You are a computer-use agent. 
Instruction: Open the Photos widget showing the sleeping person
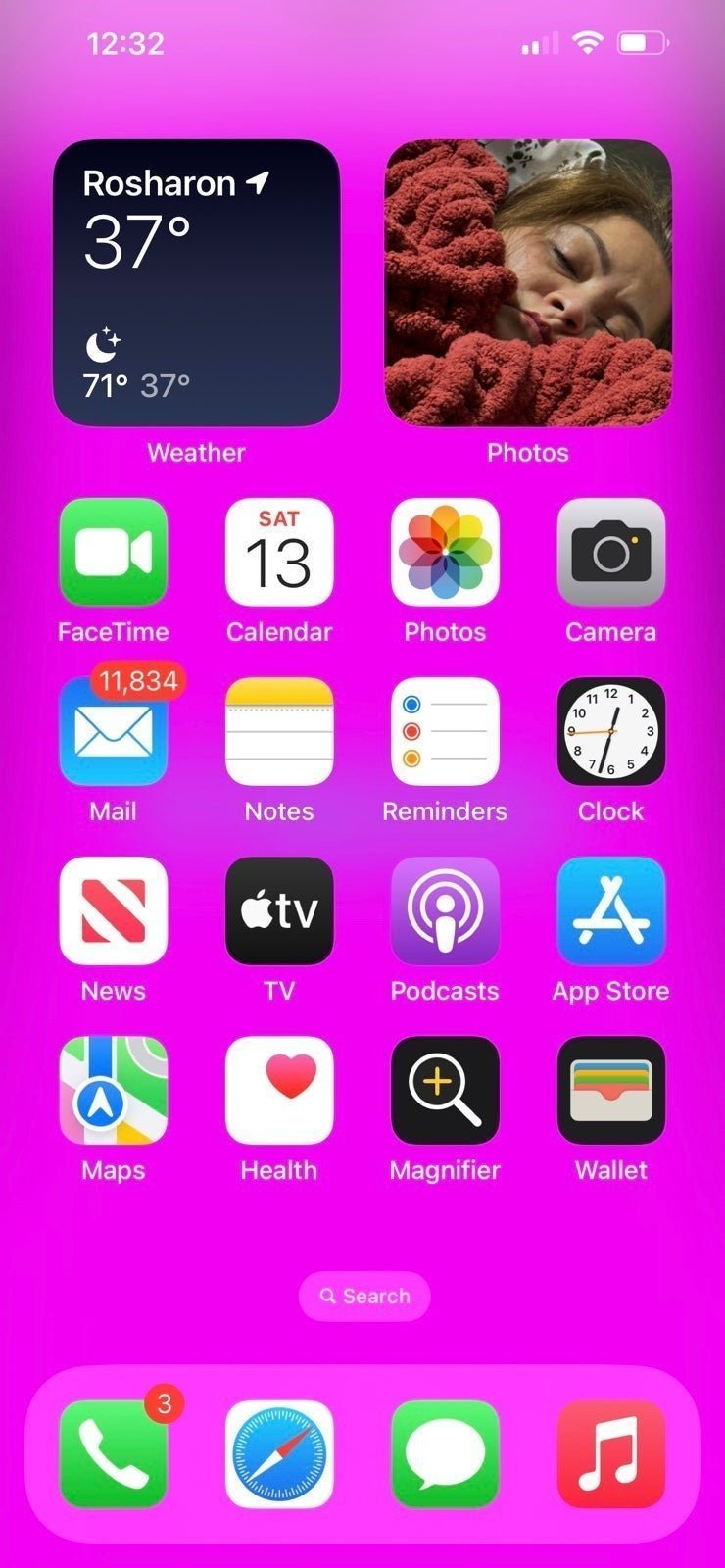point(528,284)
